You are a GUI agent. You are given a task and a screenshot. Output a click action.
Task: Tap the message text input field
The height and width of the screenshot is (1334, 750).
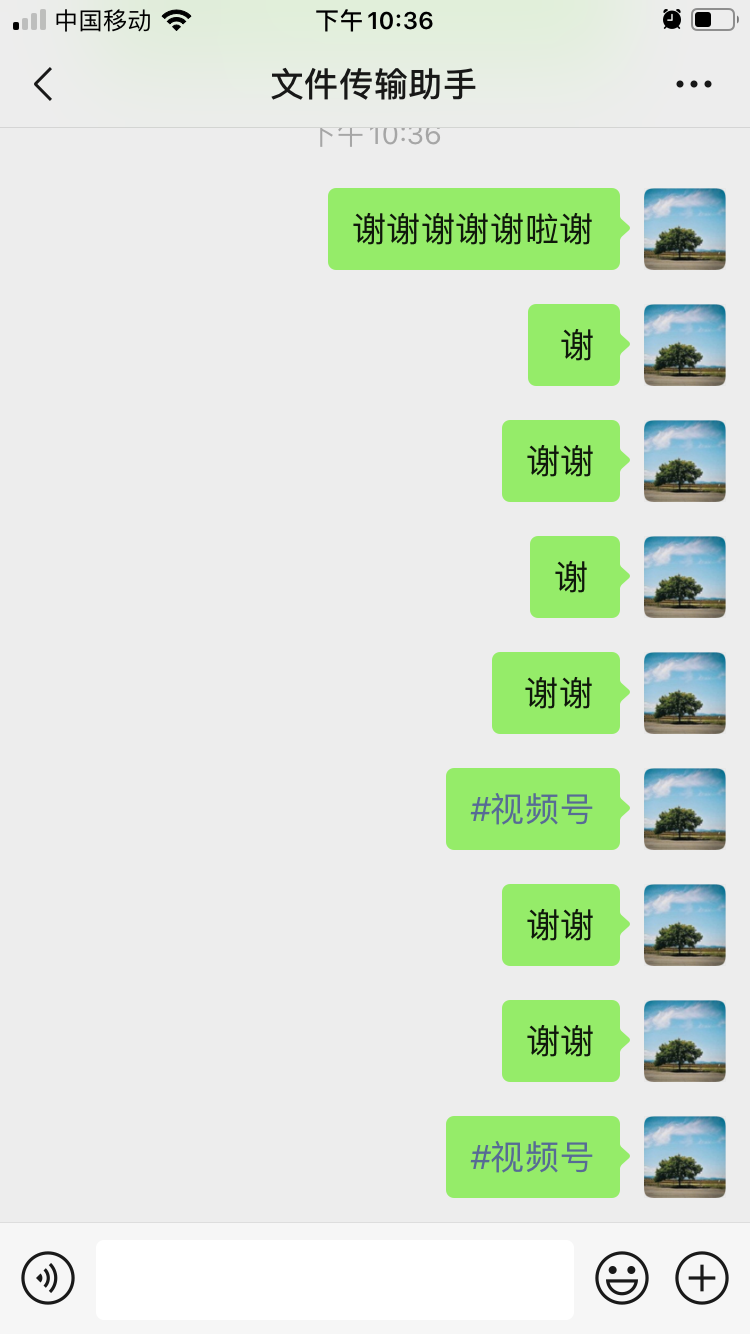point(335,1278)
